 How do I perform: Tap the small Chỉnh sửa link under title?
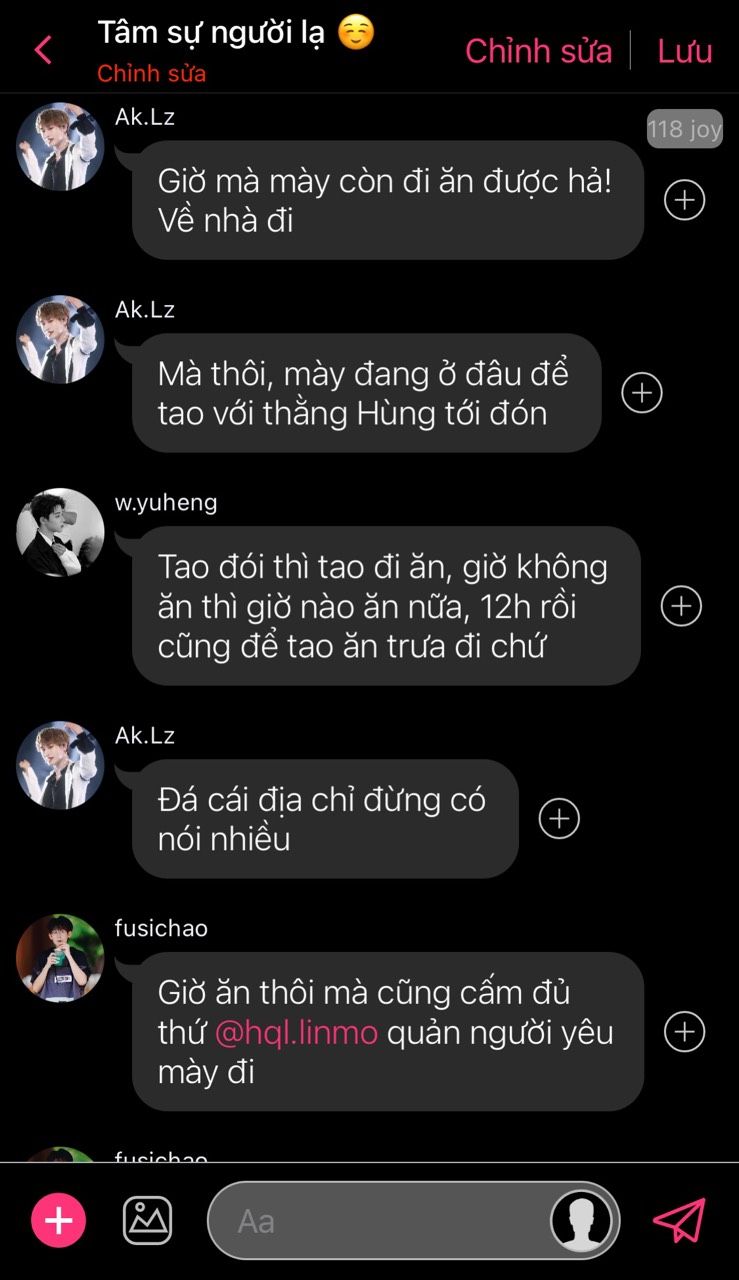point(152,74)
